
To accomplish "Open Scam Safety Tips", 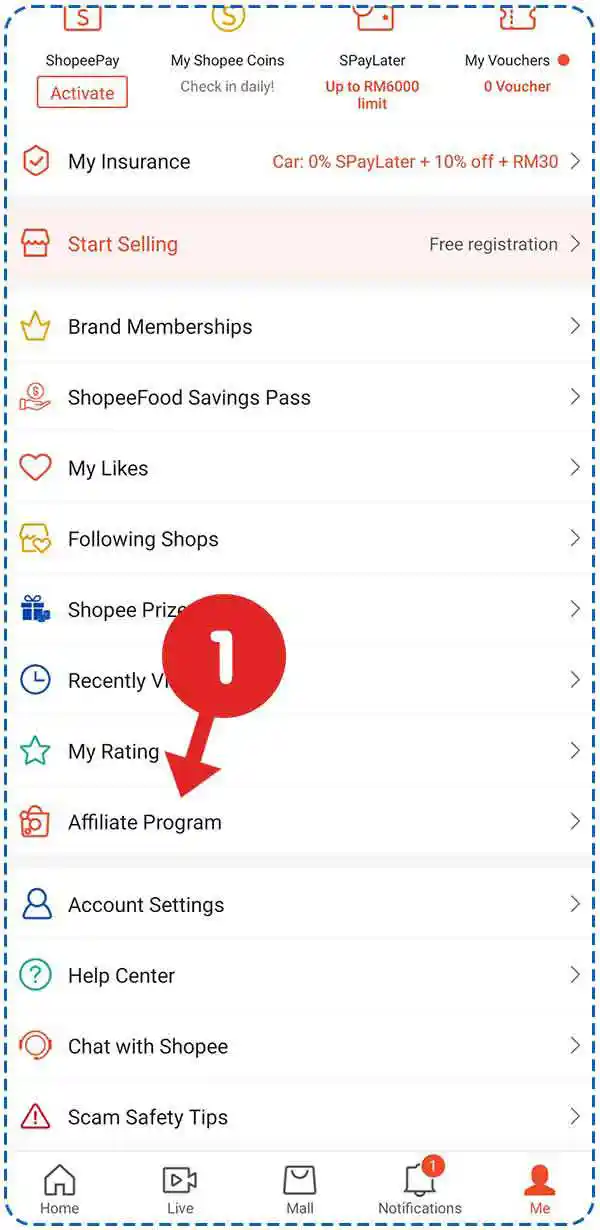I will (x=300, y=1117).
